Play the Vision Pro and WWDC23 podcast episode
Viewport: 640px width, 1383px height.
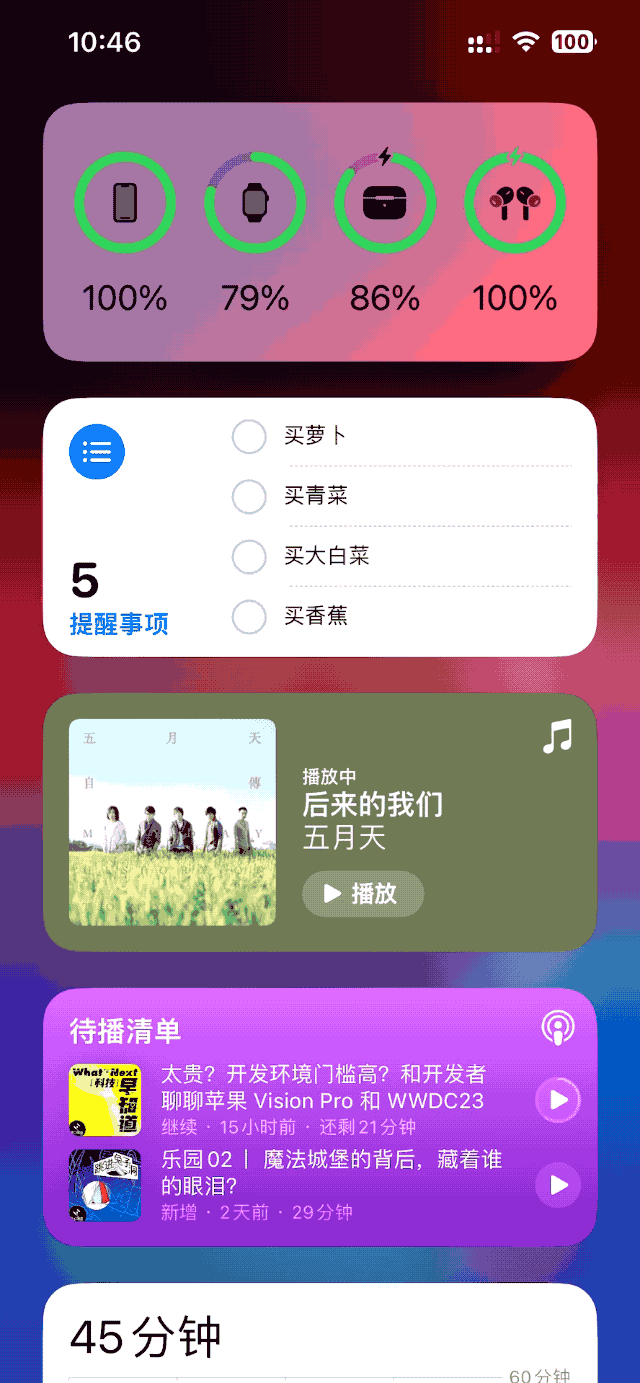click(x=558, y=1100)
